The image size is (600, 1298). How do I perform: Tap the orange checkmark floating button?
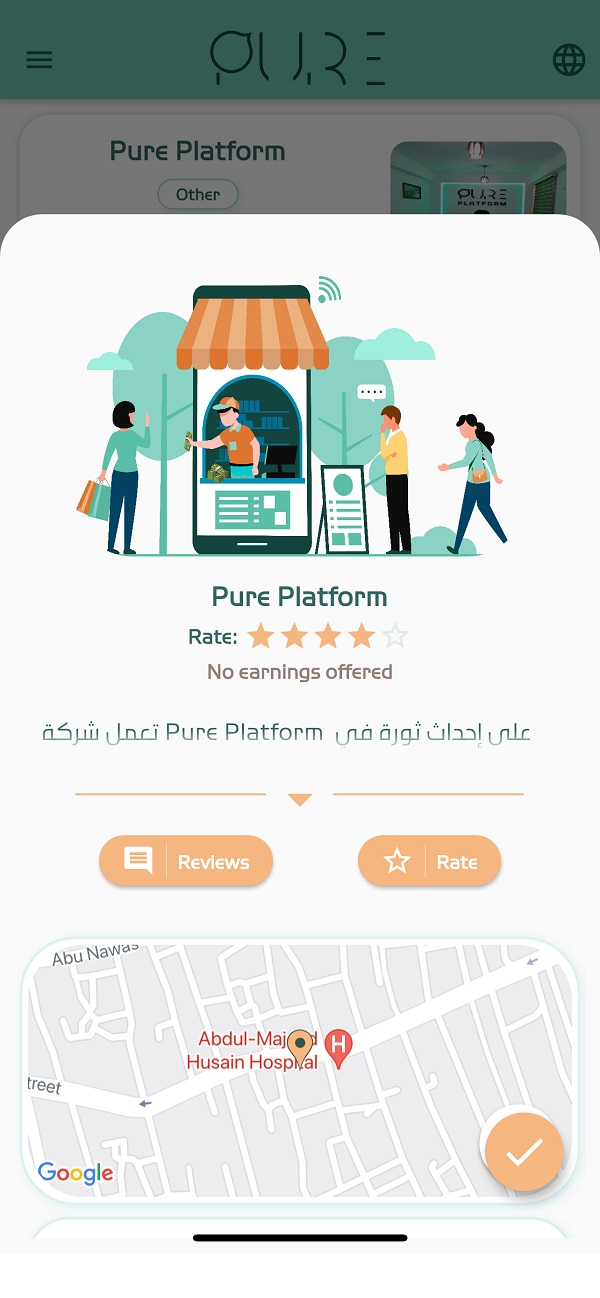click(x=524, y=1152)
